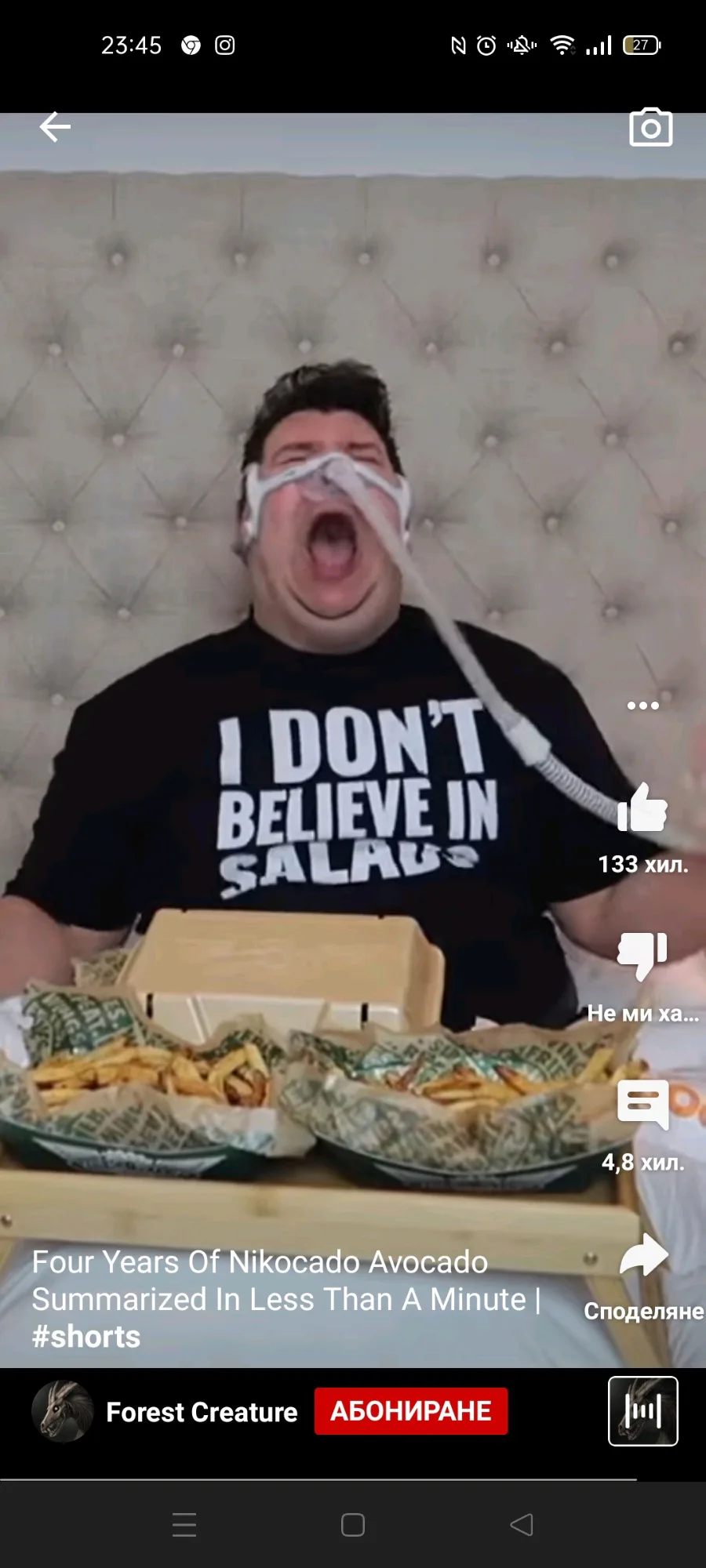This screenshot has width=706, height=1568.
Task: Like this Short with thumbs up
Action: pos(642,808)
